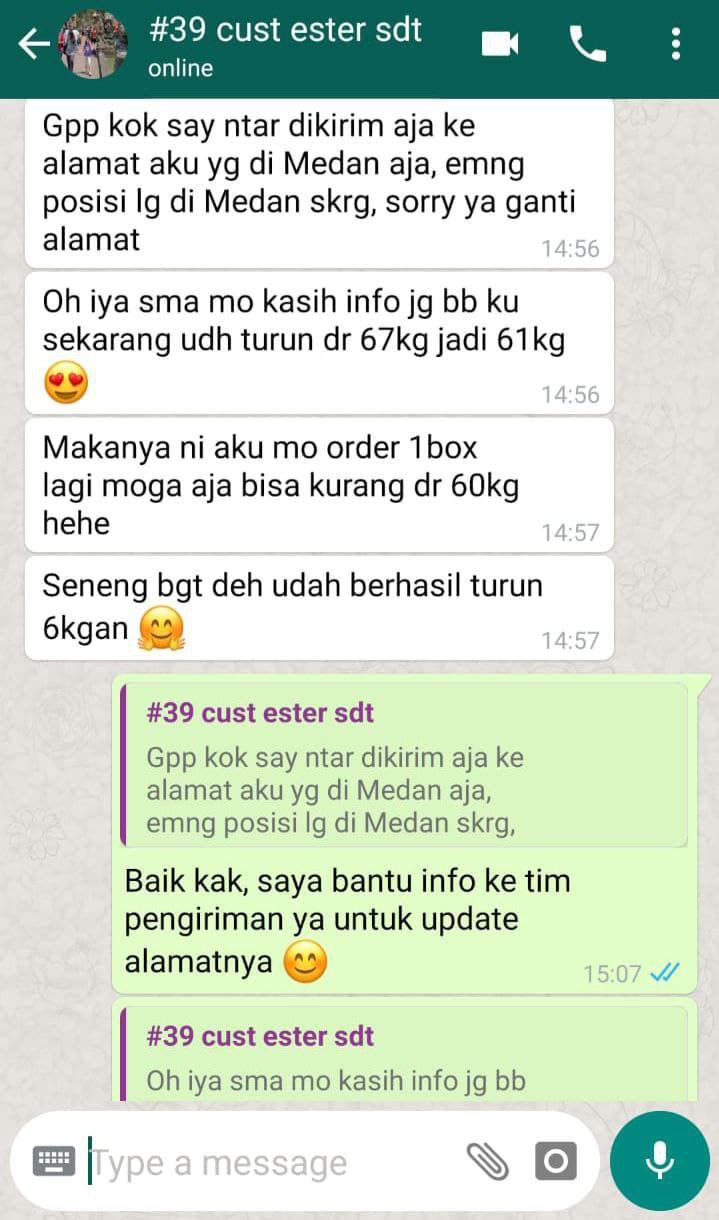Record a voice message with the microphone
The width and height of the screenshot is (719, 1220).
pos(659,1160)
